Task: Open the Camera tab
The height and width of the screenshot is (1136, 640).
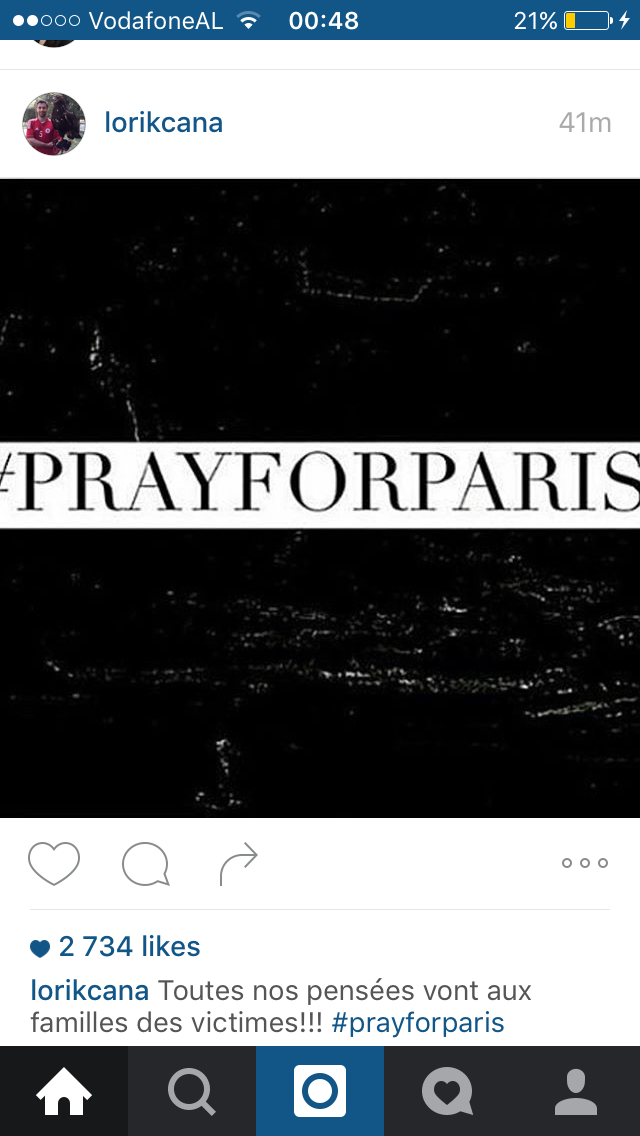Action: pyautogui.click(x=320, y=1091)
